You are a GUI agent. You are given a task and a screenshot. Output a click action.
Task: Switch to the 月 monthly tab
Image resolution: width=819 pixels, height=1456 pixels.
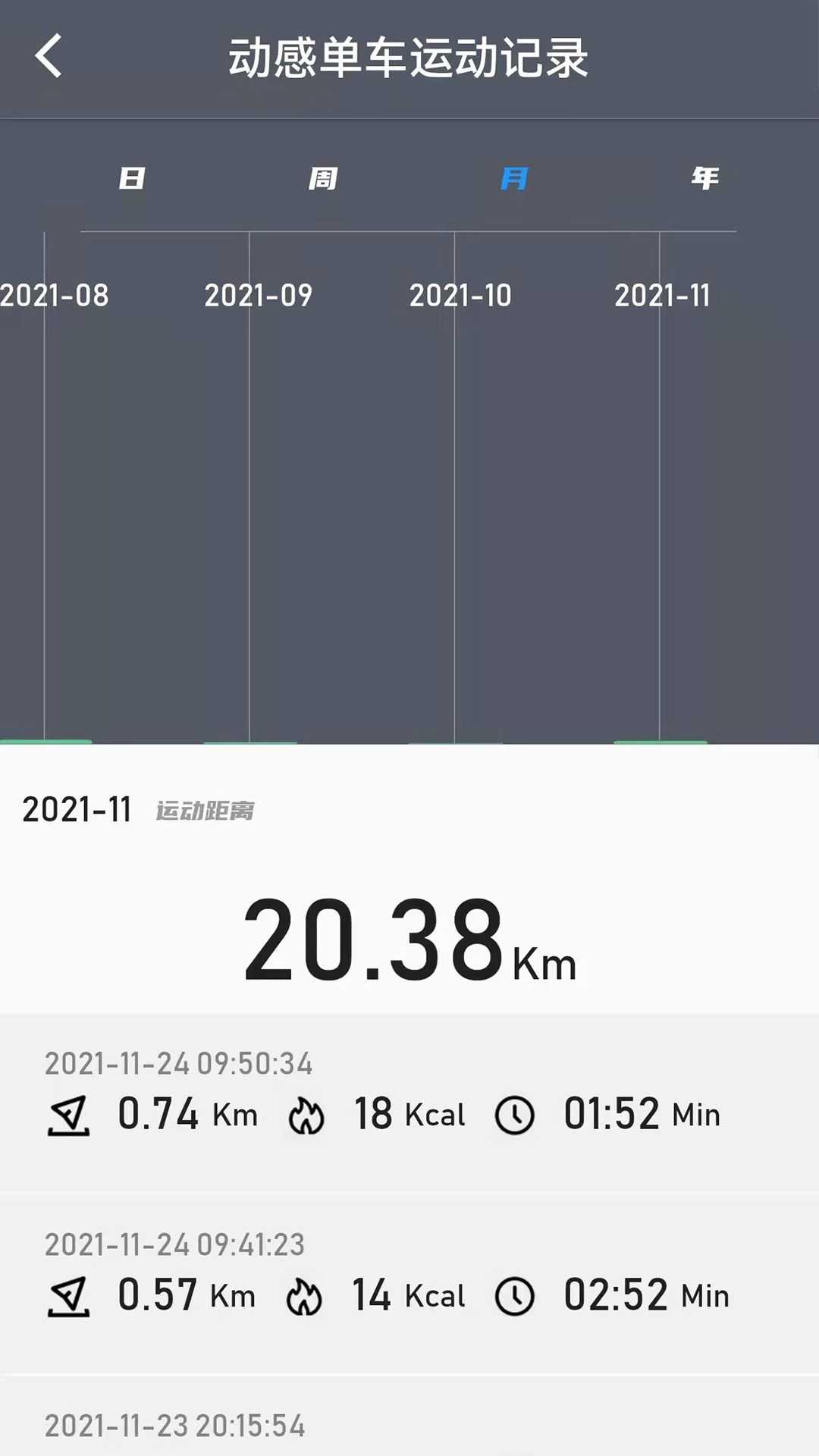click(x=514, y=179)
